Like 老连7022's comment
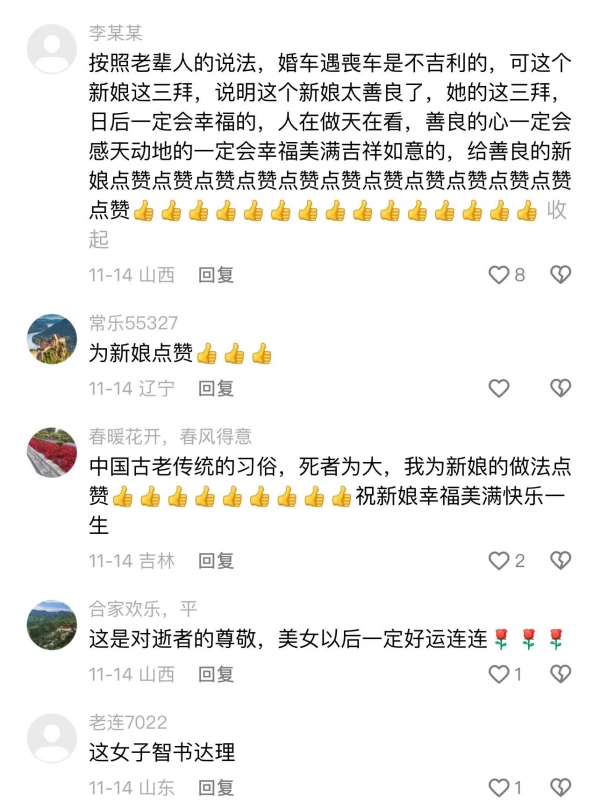 pos(498,788)
